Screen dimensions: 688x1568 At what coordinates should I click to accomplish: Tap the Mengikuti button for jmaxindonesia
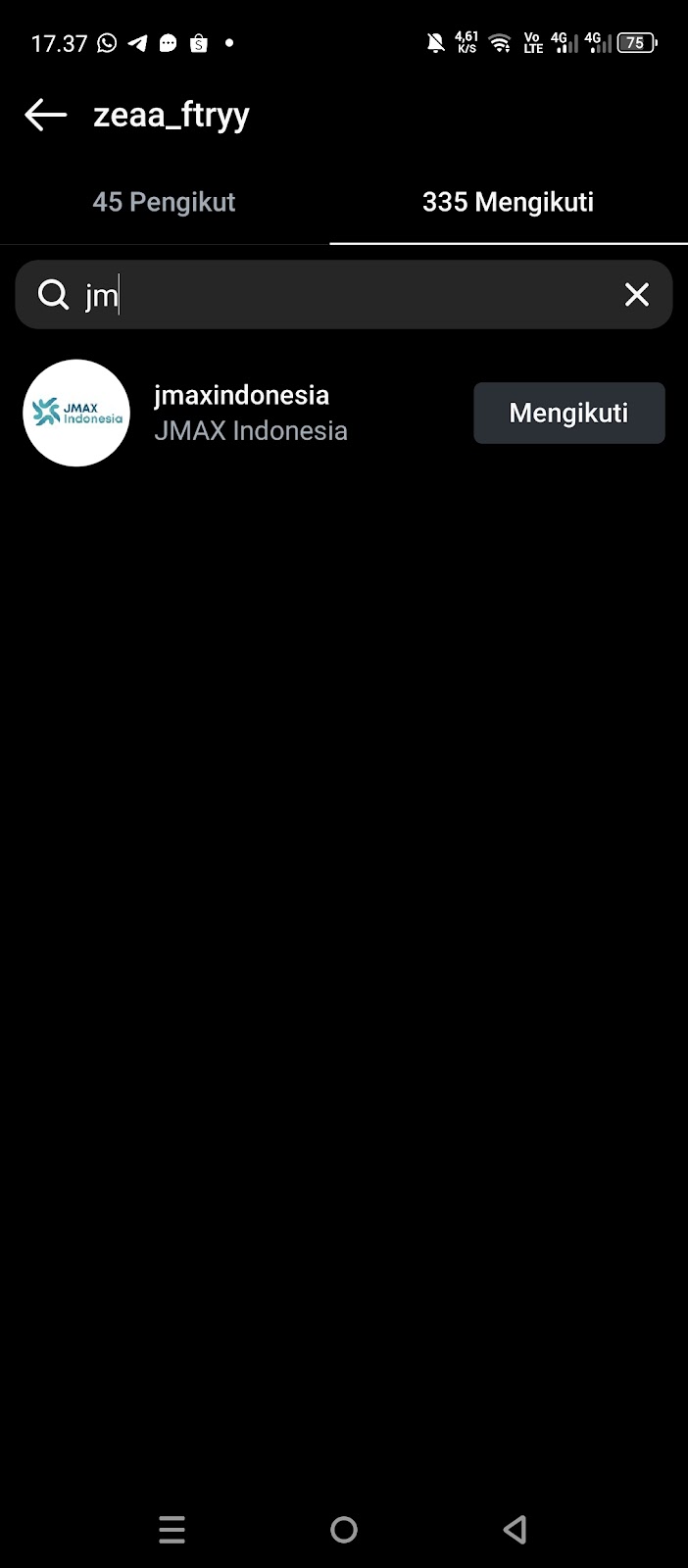point(568,413)
